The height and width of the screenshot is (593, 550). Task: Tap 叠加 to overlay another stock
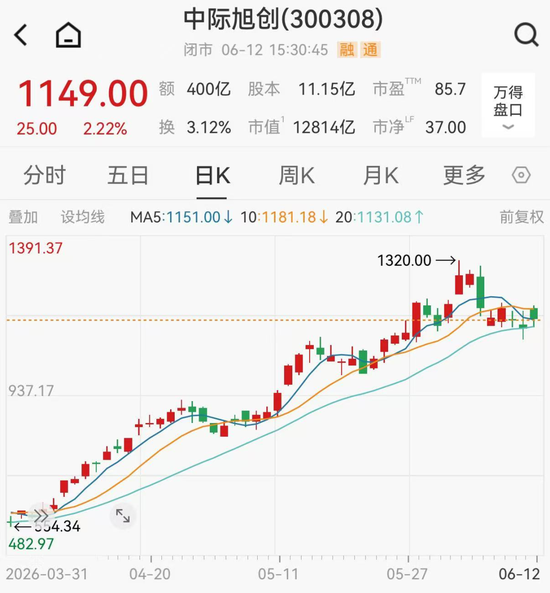tap(23, 217)
